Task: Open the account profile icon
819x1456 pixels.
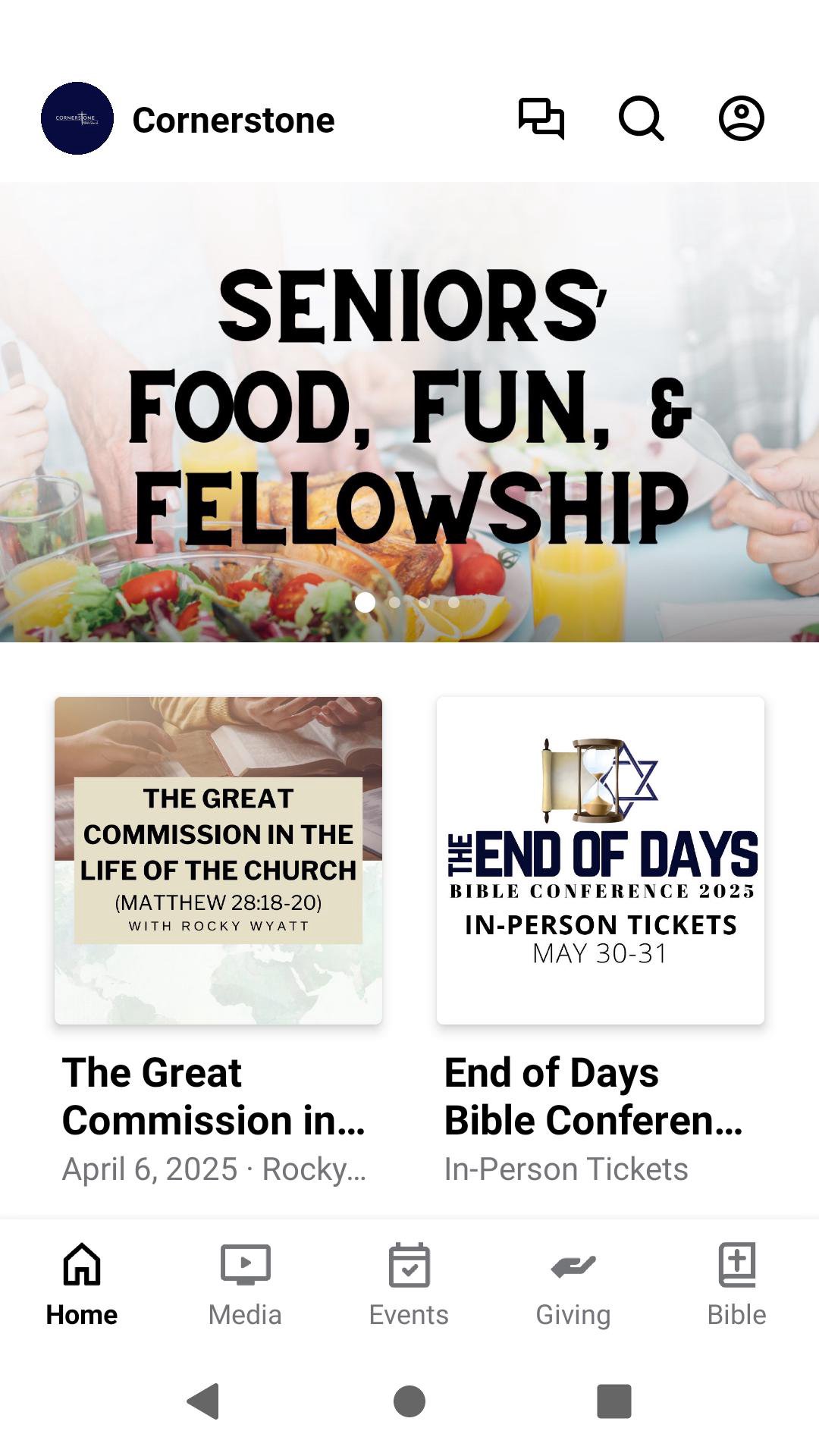Action: coord(741,119)
